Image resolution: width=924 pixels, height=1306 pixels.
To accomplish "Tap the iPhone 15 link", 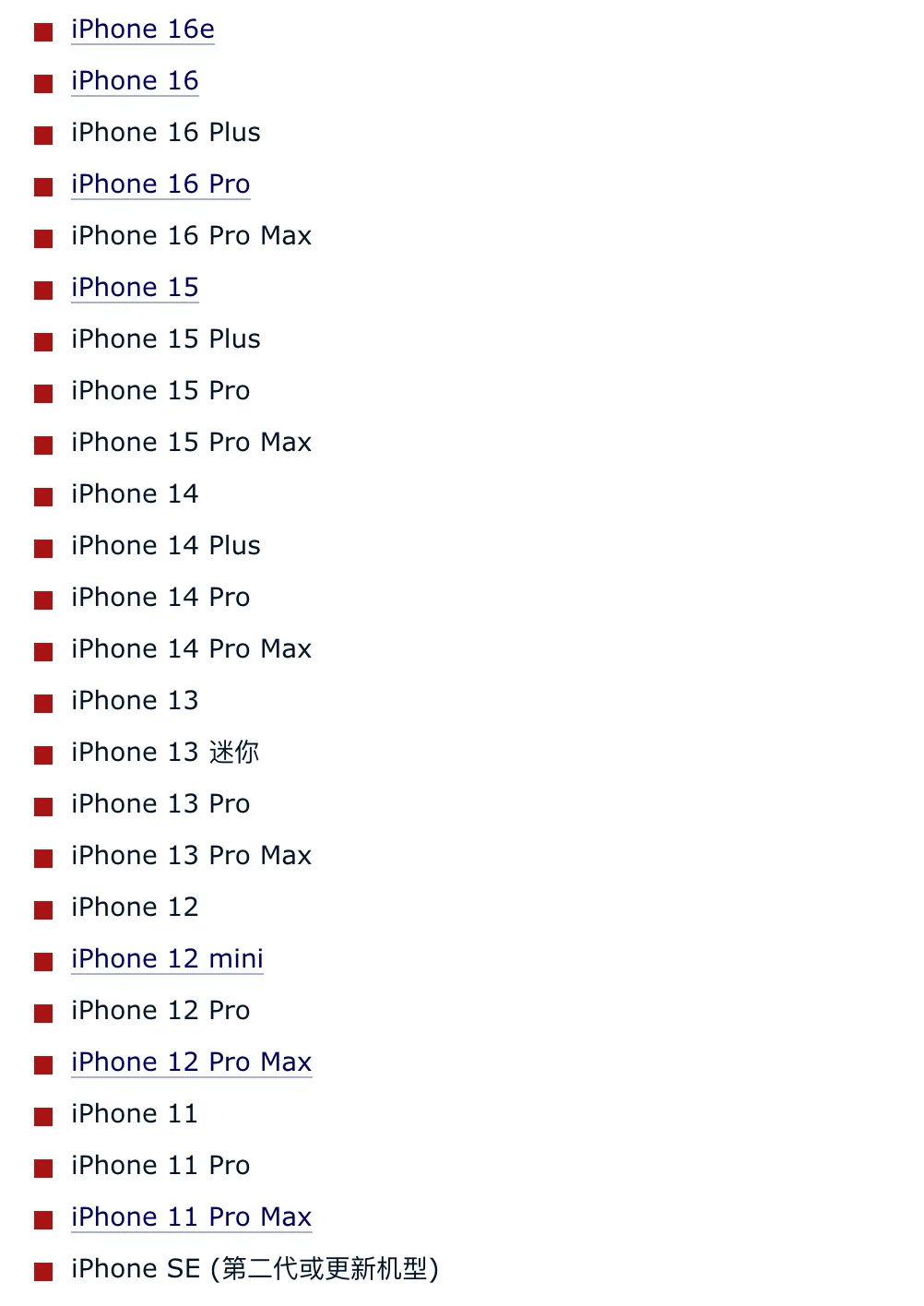I will pyautogui.click(x=135, y=288).
